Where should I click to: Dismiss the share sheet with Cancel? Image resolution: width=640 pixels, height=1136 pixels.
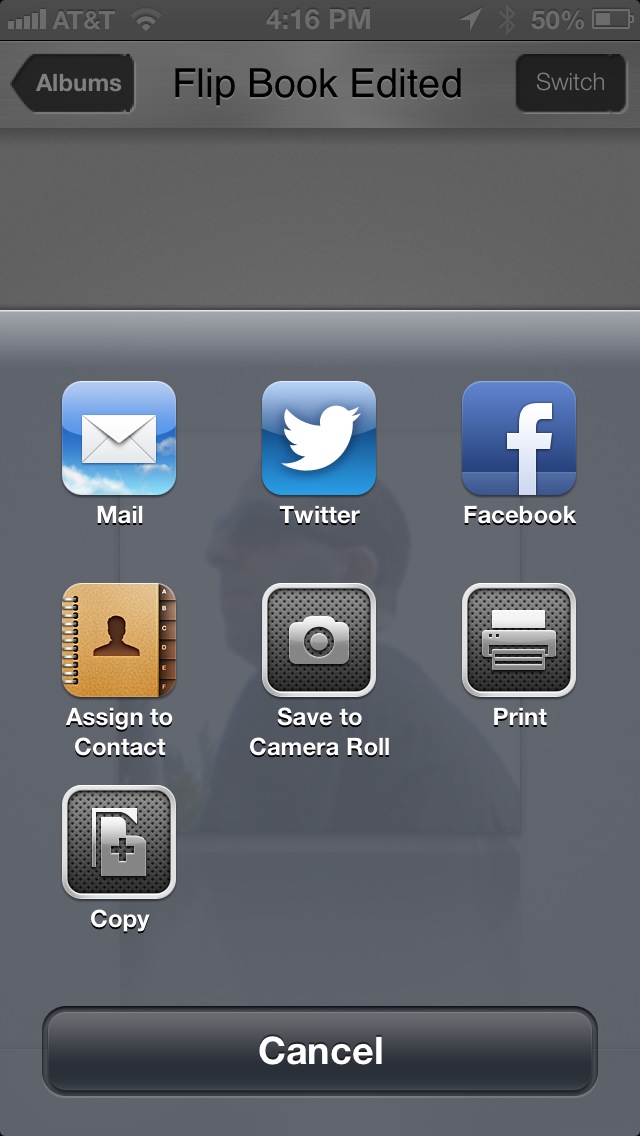[320, 1051]
